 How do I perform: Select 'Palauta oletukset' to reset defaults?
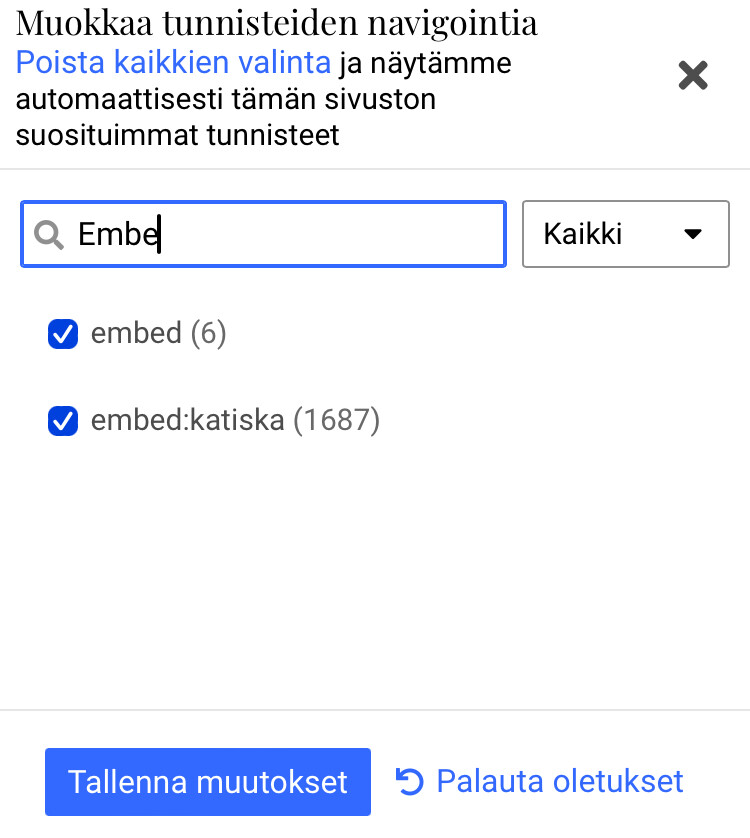click(540, 781)
